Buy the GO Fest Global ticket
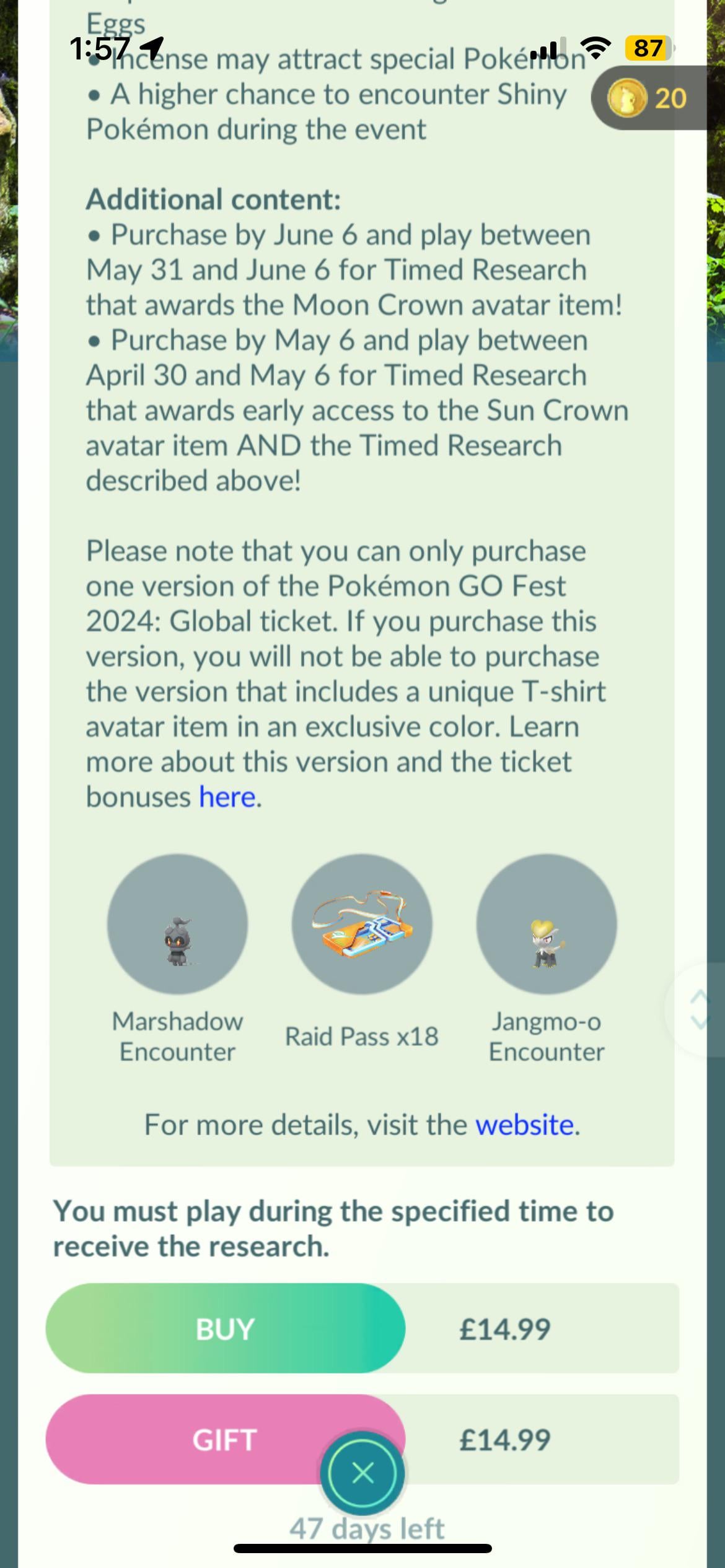The height and width of the screenshot is (1568, 725). pos(225,1329)
